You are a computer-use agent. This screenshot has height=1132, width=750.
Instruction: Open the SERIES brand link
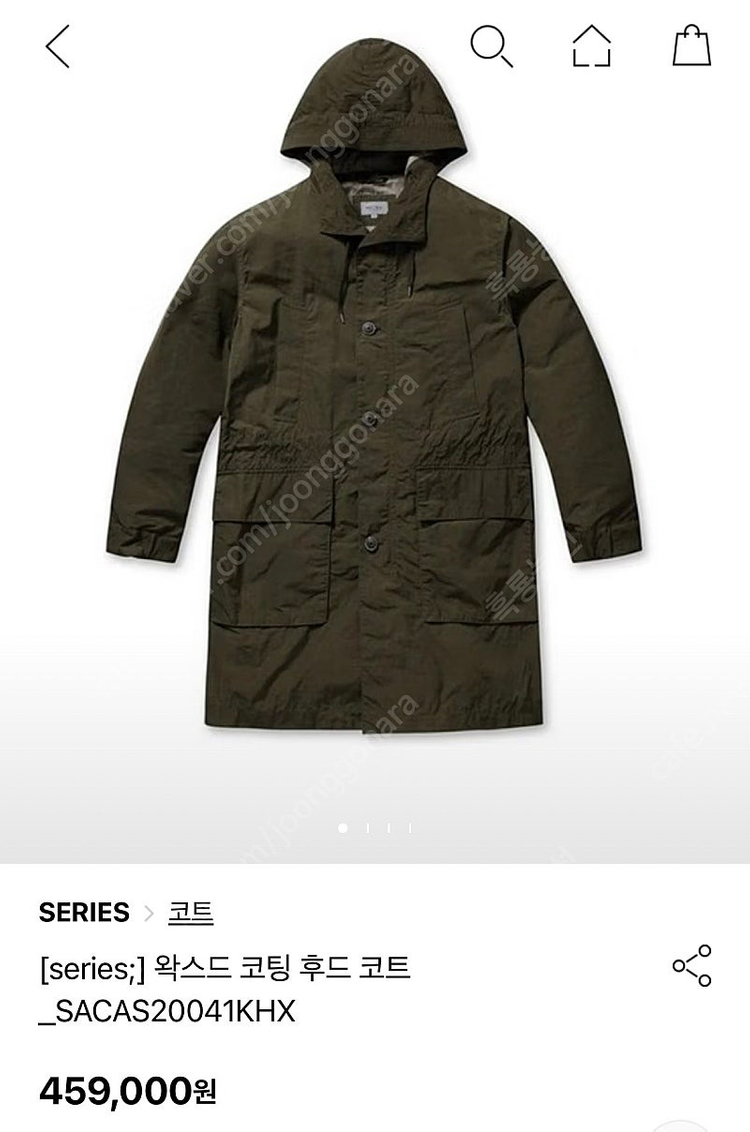[84, 913]
